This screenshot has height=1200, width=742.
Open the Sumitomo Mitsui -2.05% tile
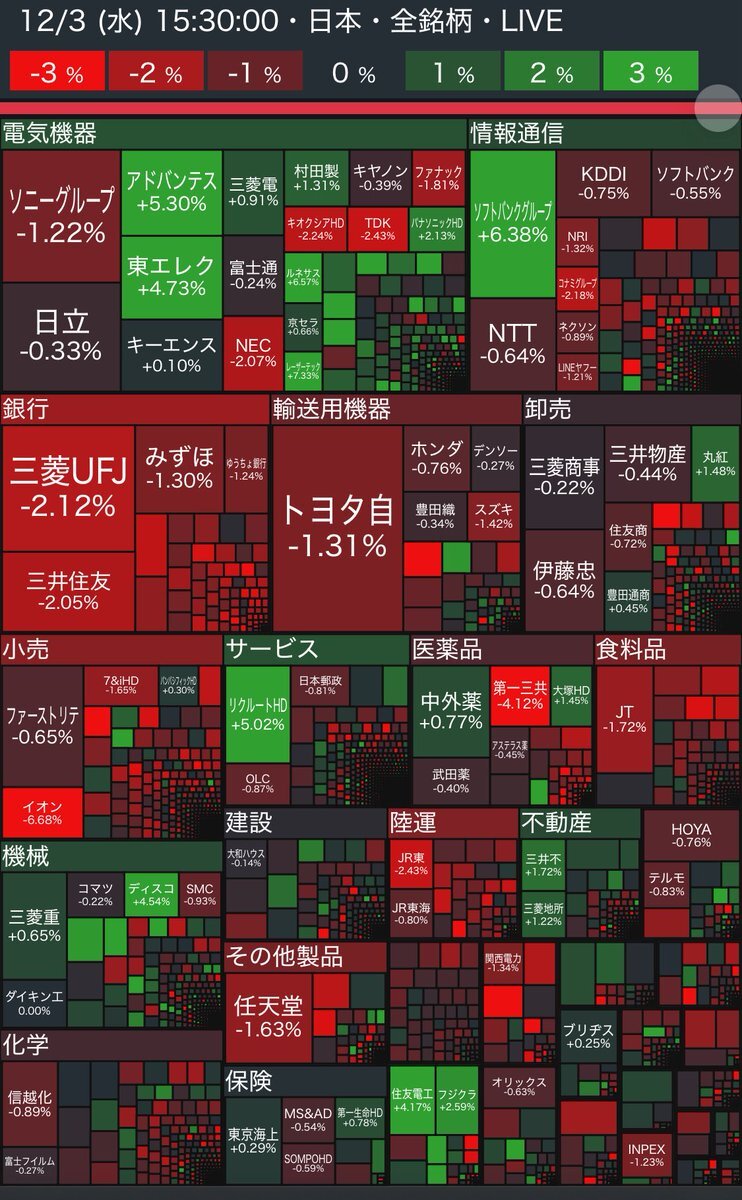coord(68,590)
